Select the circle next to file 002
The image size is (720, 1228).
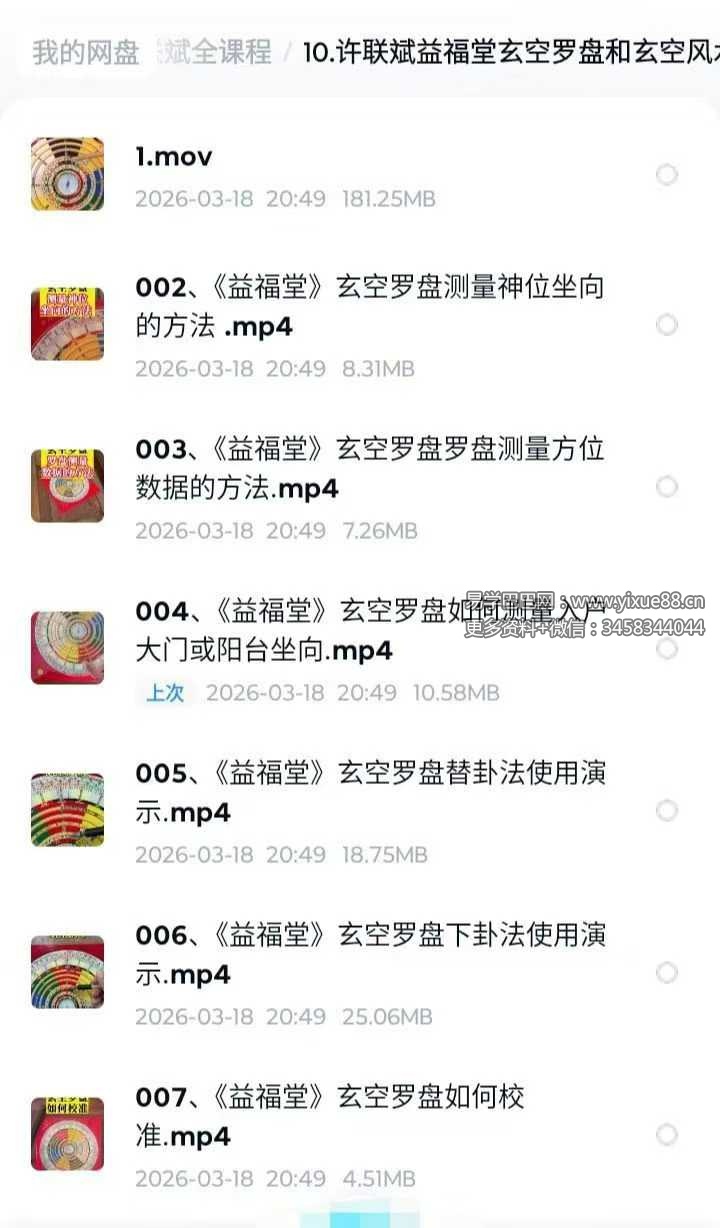click(666, 325)
